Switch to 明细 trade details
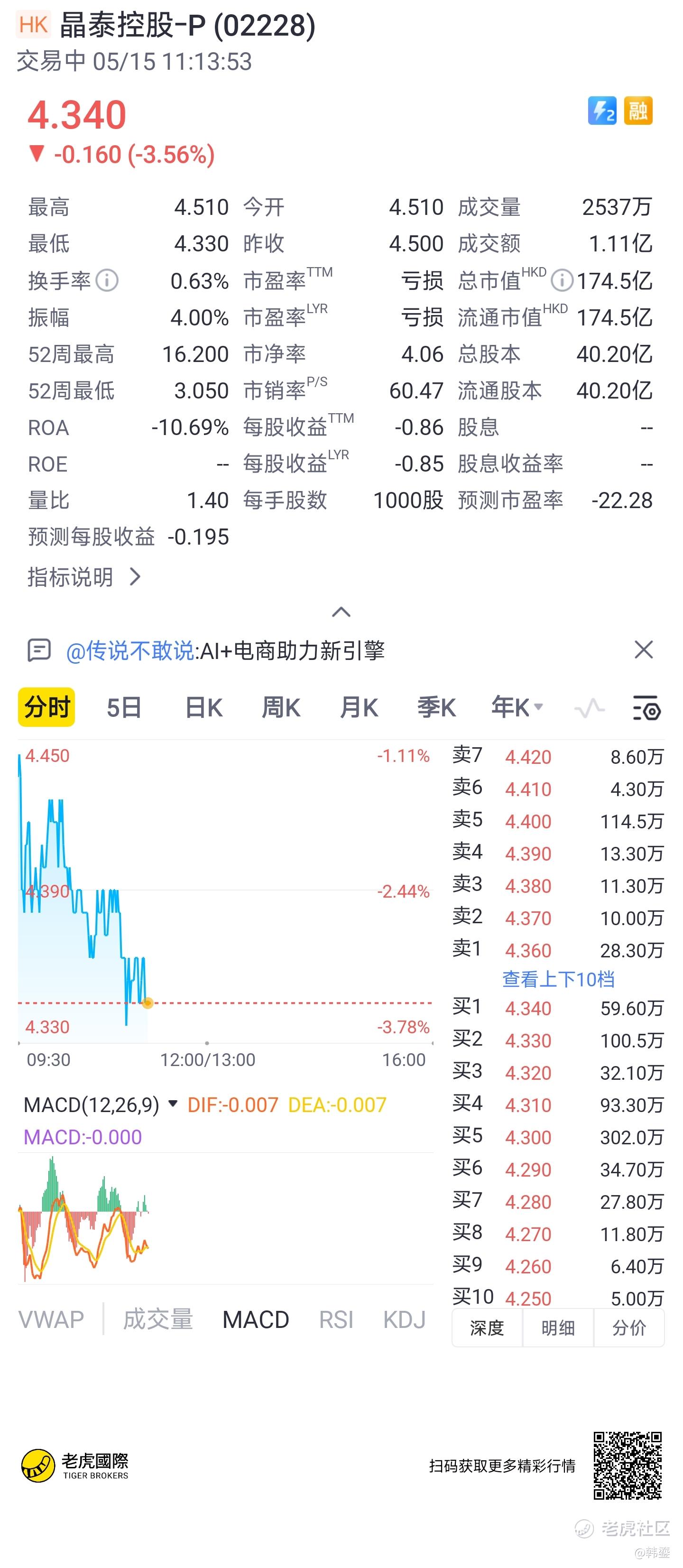The height and width of the screenshot is (1568, 683). pos(558,1327)
